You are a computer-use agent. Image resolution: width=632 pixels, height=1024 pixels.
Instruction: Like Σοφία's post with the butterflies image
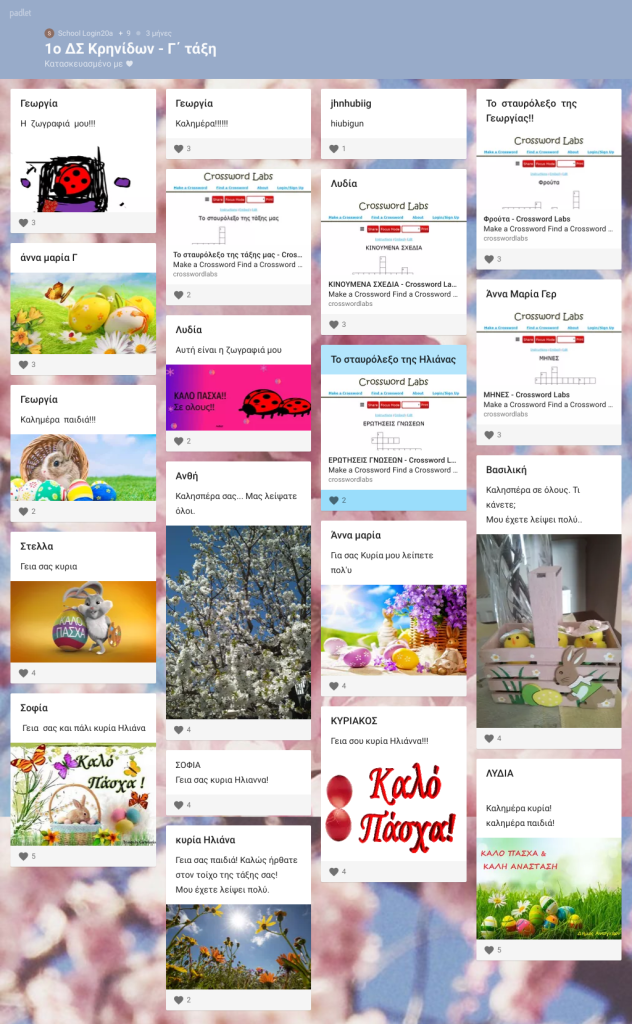point(24,856)
